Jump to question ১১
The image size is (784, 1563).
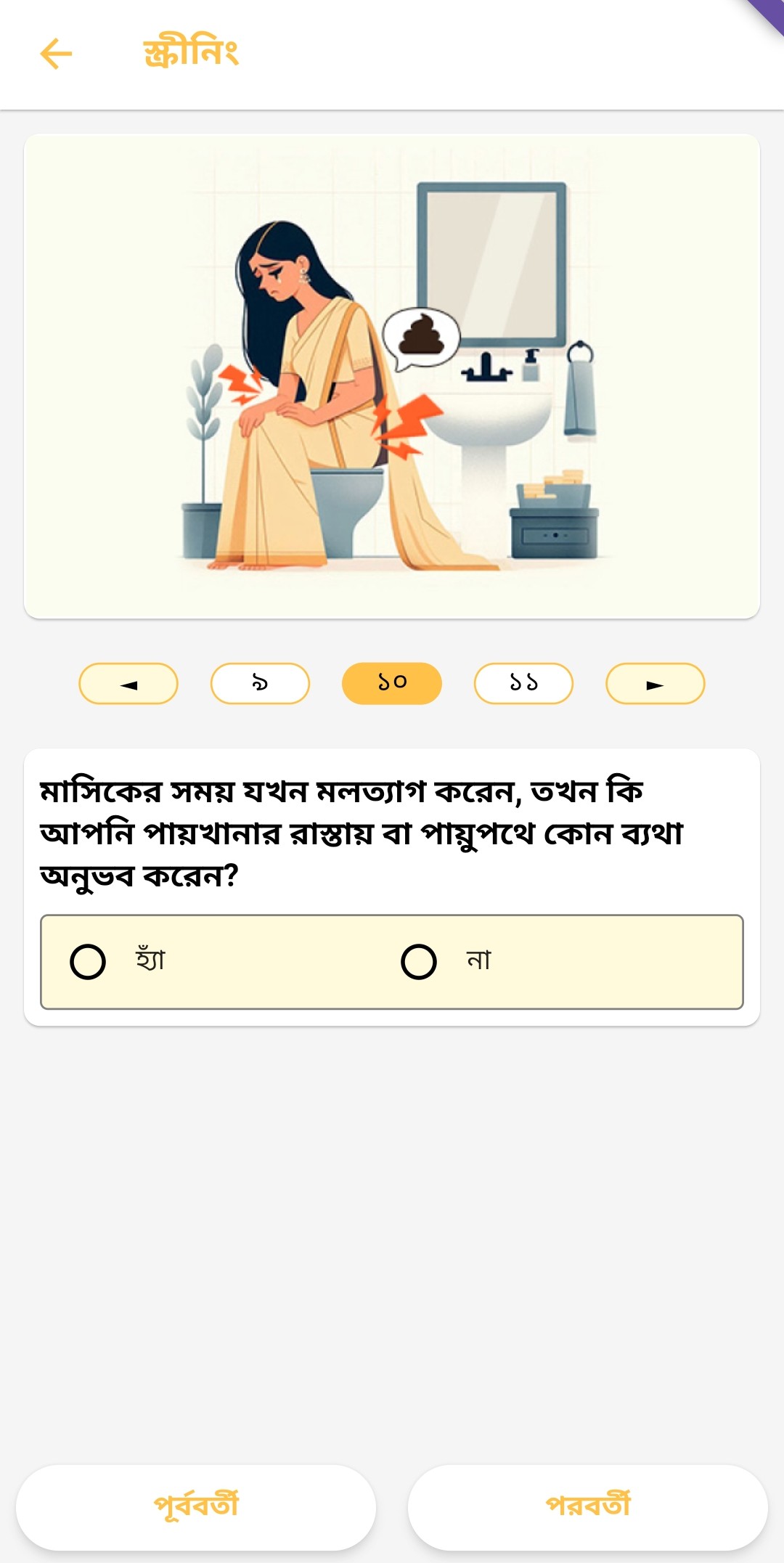click(523, 683)
